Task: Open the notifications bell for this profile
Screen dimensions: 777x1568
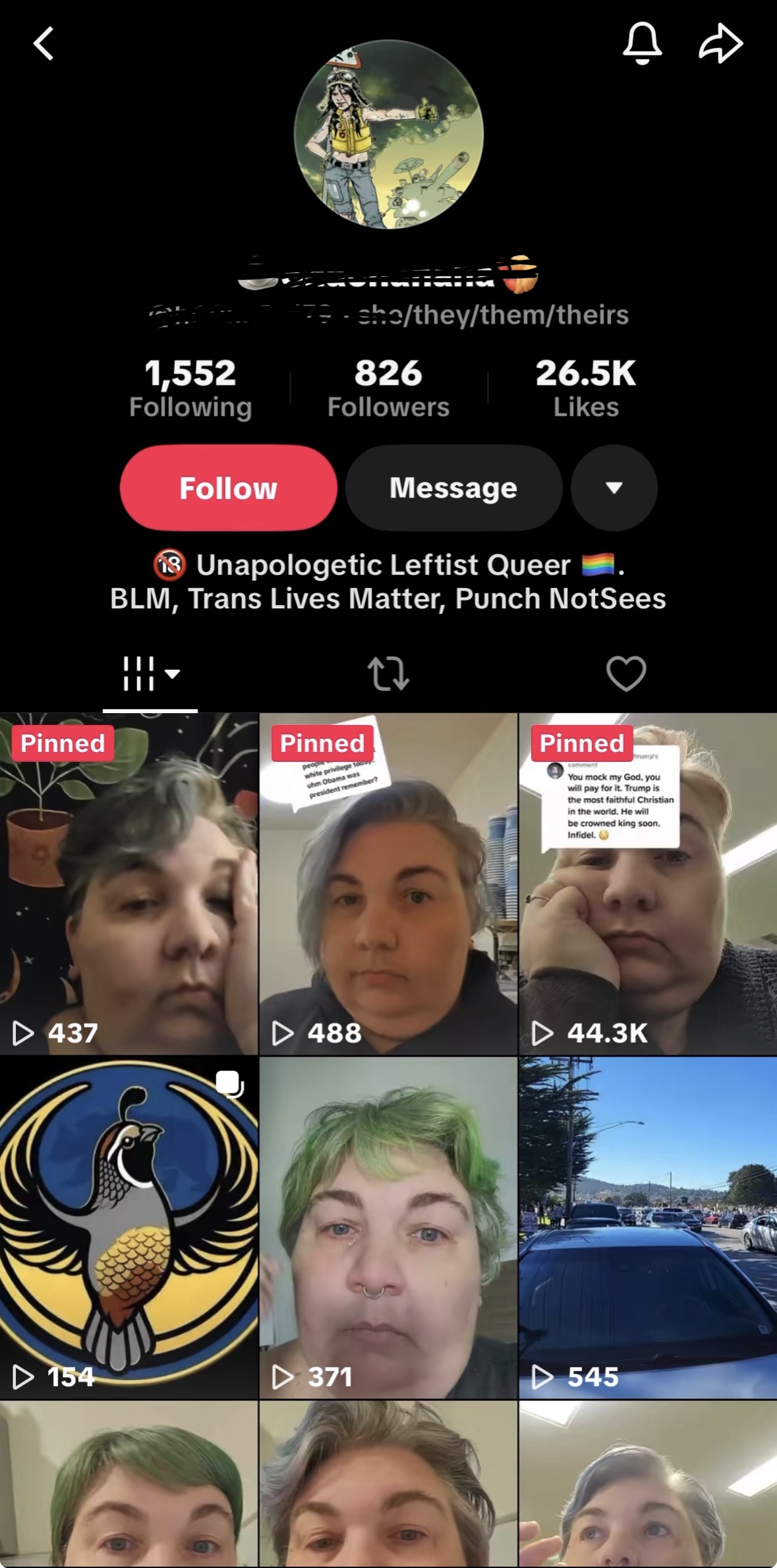Action: pos(642,44)
